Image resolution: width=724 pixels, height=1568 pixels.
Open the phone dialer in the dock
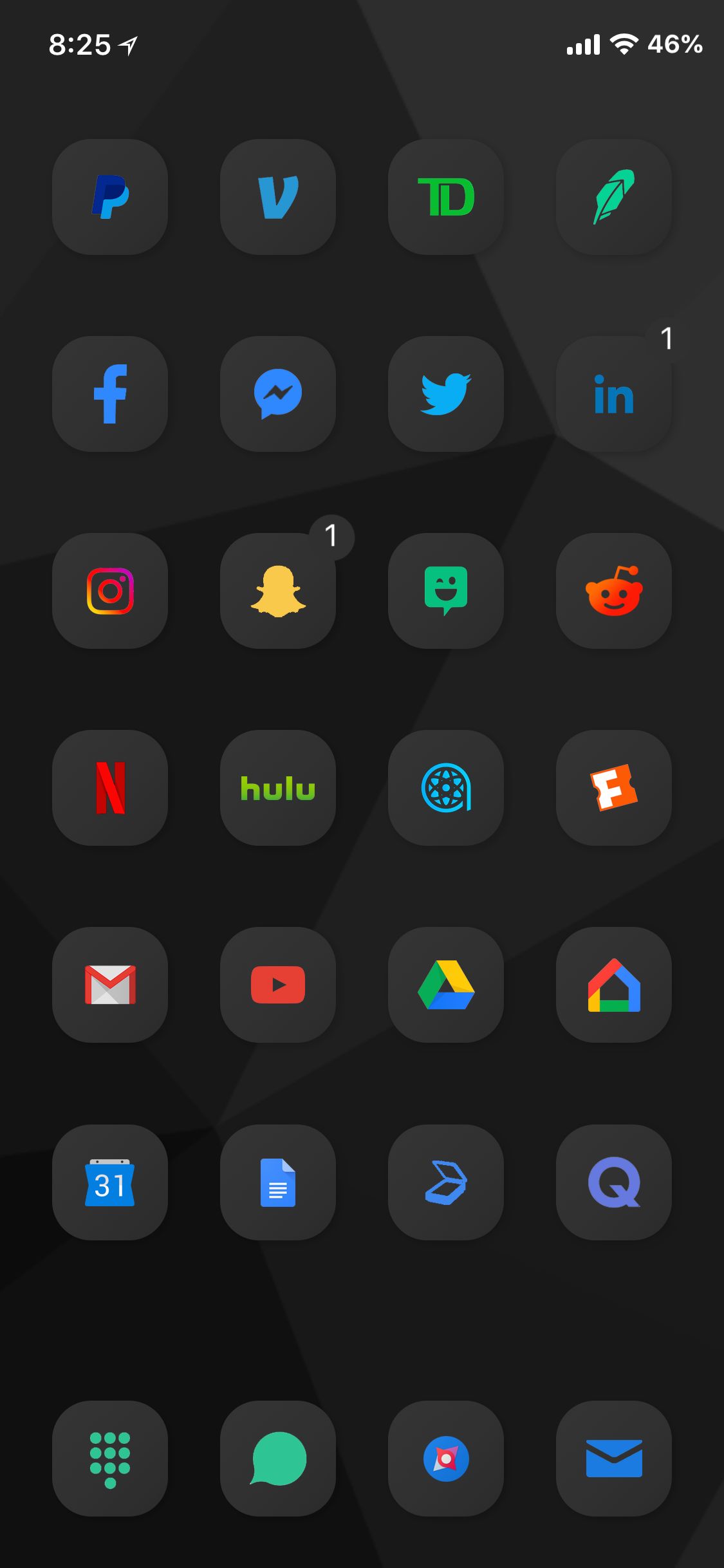point(110,1459)
